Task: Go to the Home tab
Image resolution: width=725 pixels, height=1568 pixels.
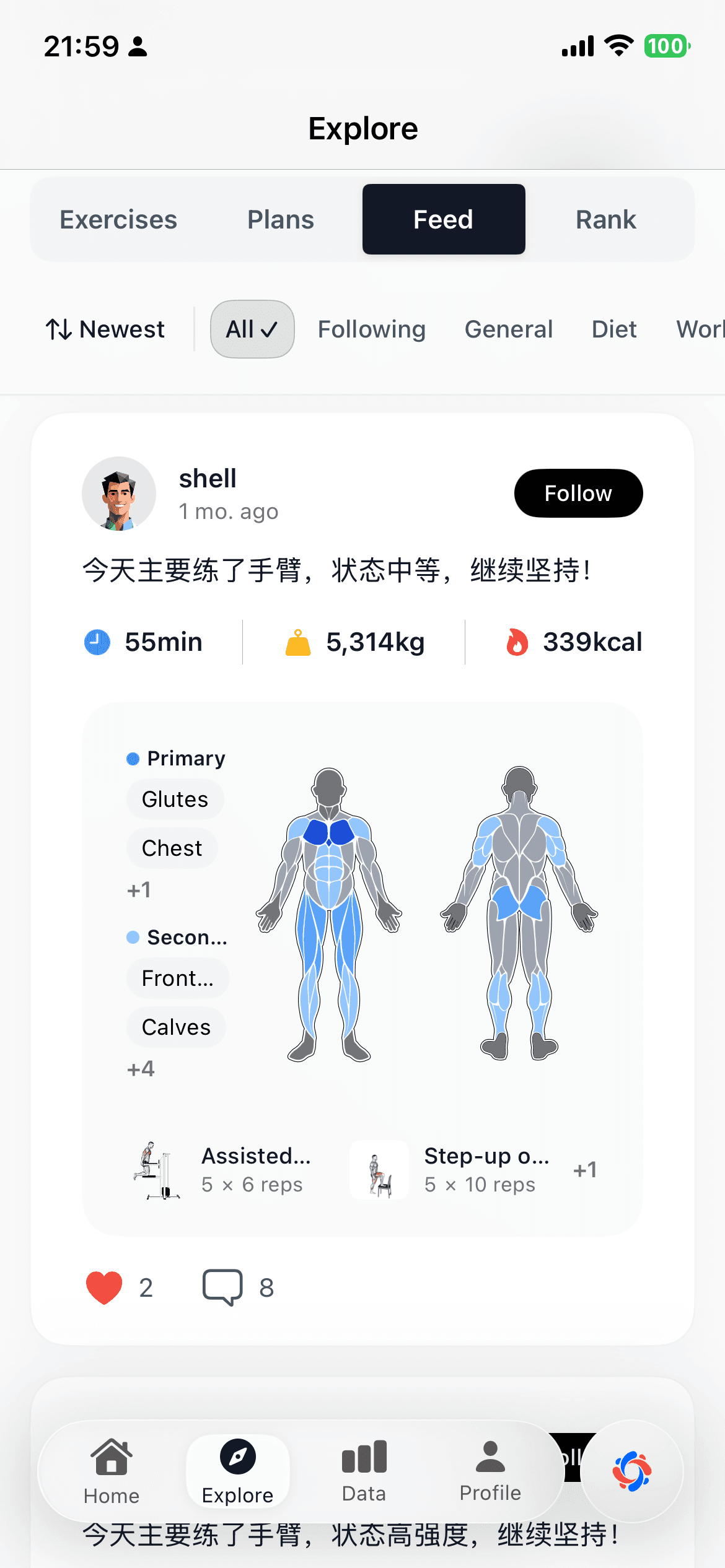Action: [112, 1471]
